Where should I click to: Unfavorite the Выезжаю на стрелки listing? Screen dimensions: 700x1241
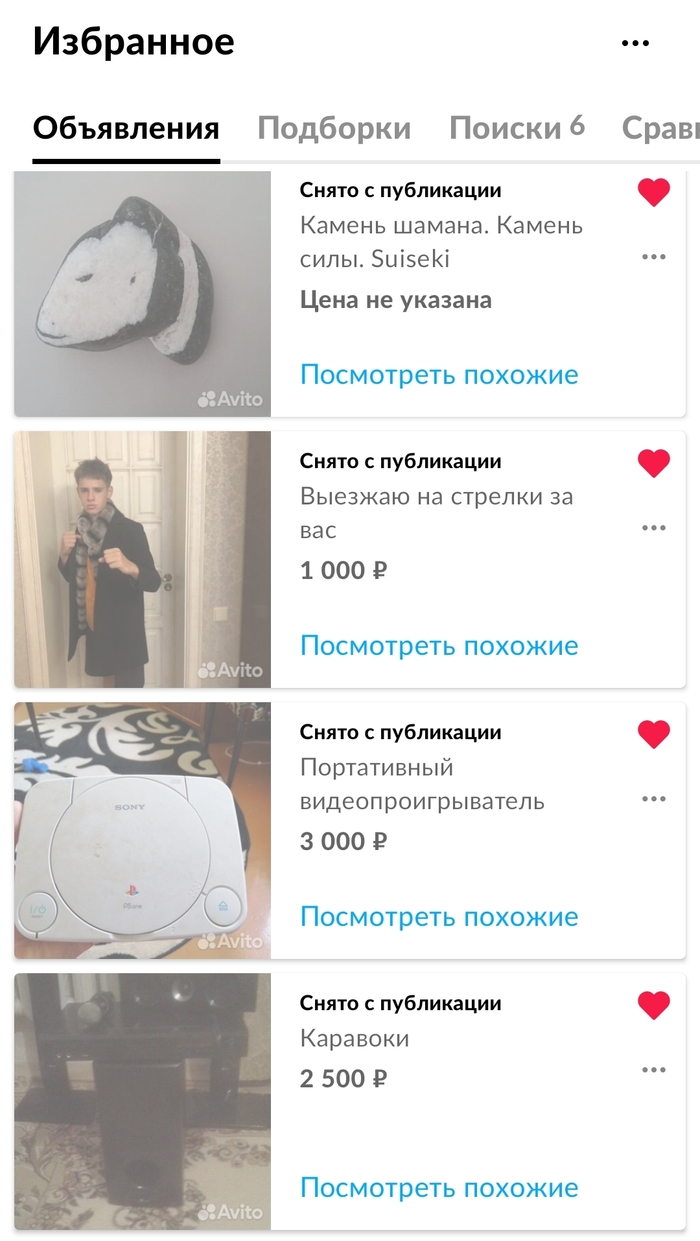[x=654, y=463]
